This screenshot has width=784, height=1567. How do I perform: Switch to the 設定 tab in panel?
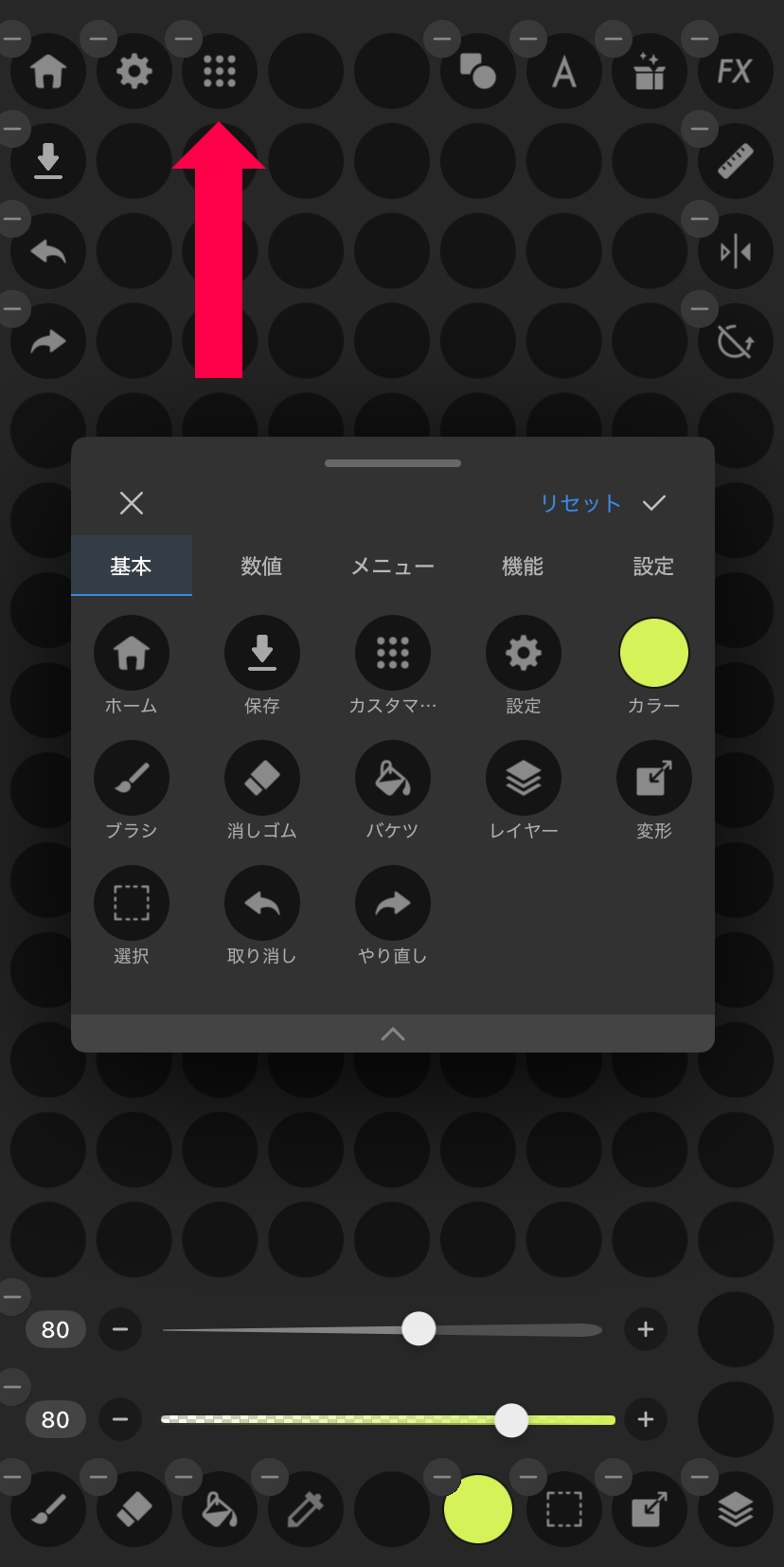click(x=653, y=567)
